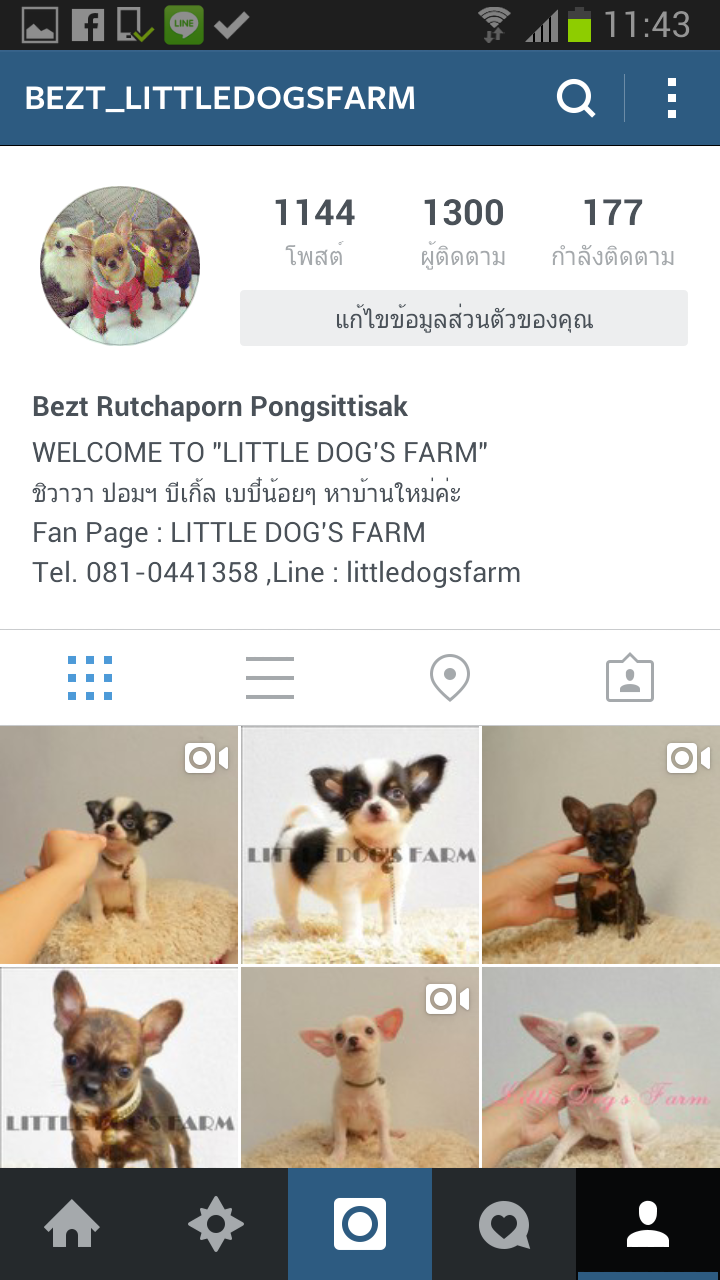
Task: Open the activity heart-bubble tab
Action: coord(504,1224)
